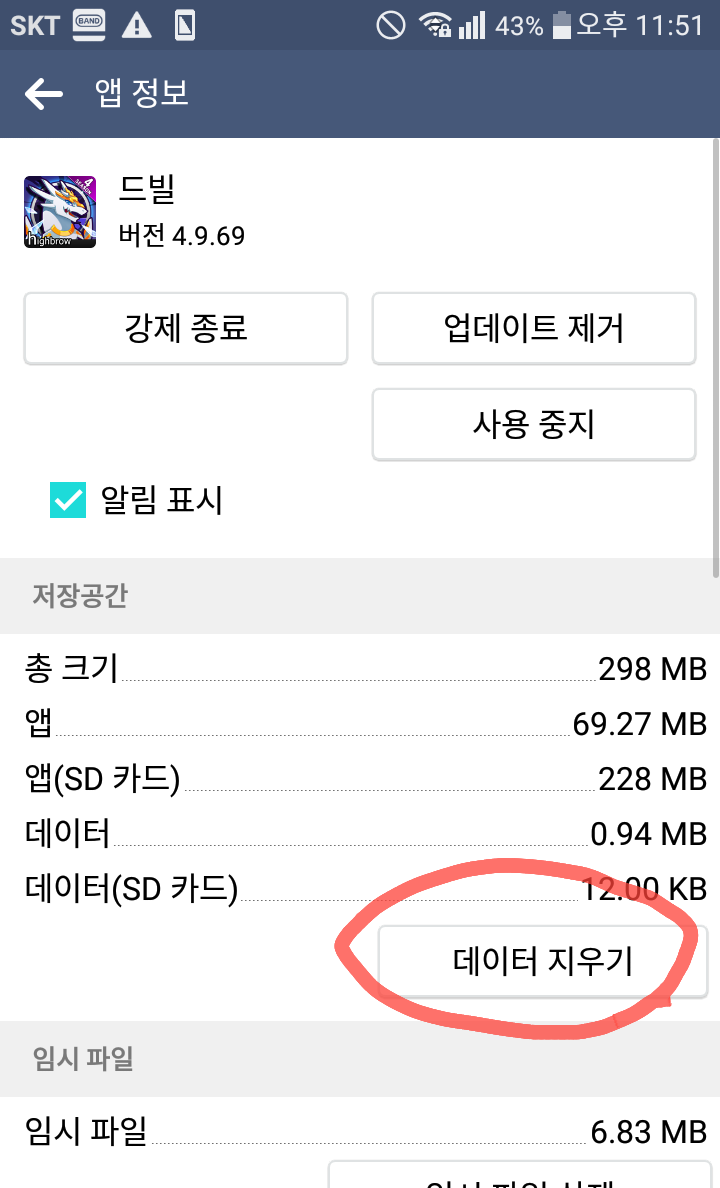Tap 업데이트 제거 to remove updates
This screenshot has width=720, height=1188.
[534, 328]
